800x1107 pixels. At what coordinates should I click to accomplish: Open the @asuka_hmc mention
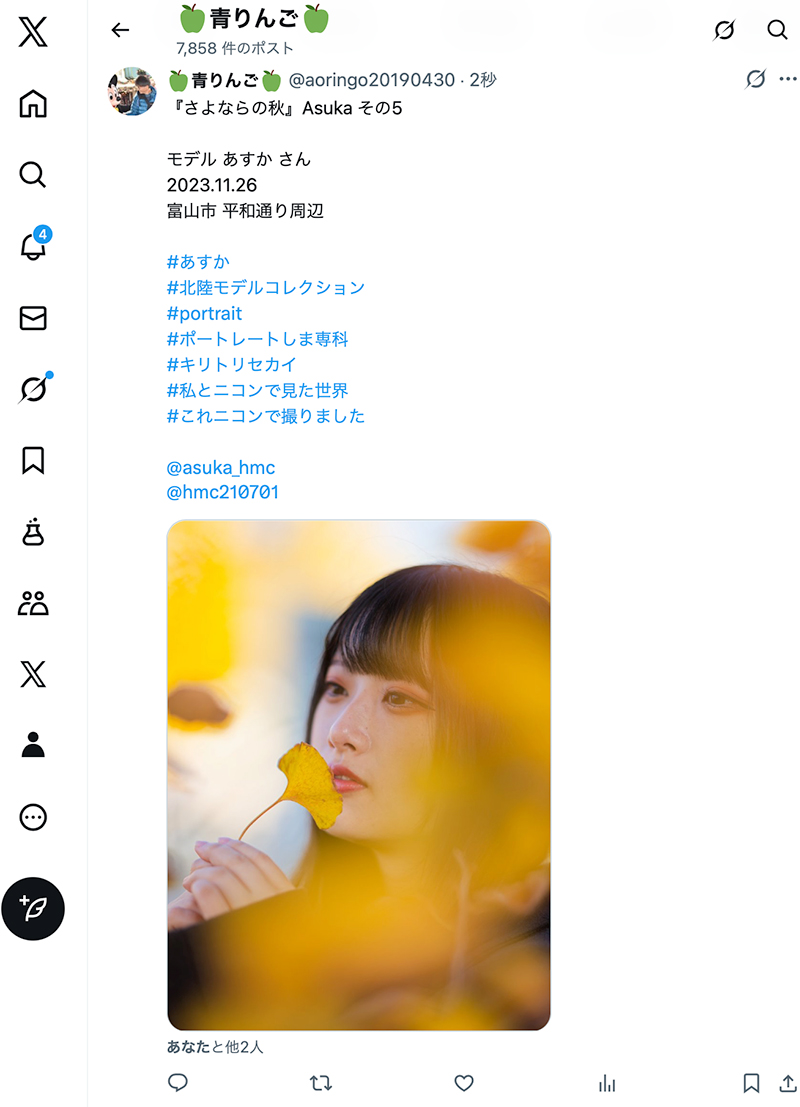coord(221,467)
